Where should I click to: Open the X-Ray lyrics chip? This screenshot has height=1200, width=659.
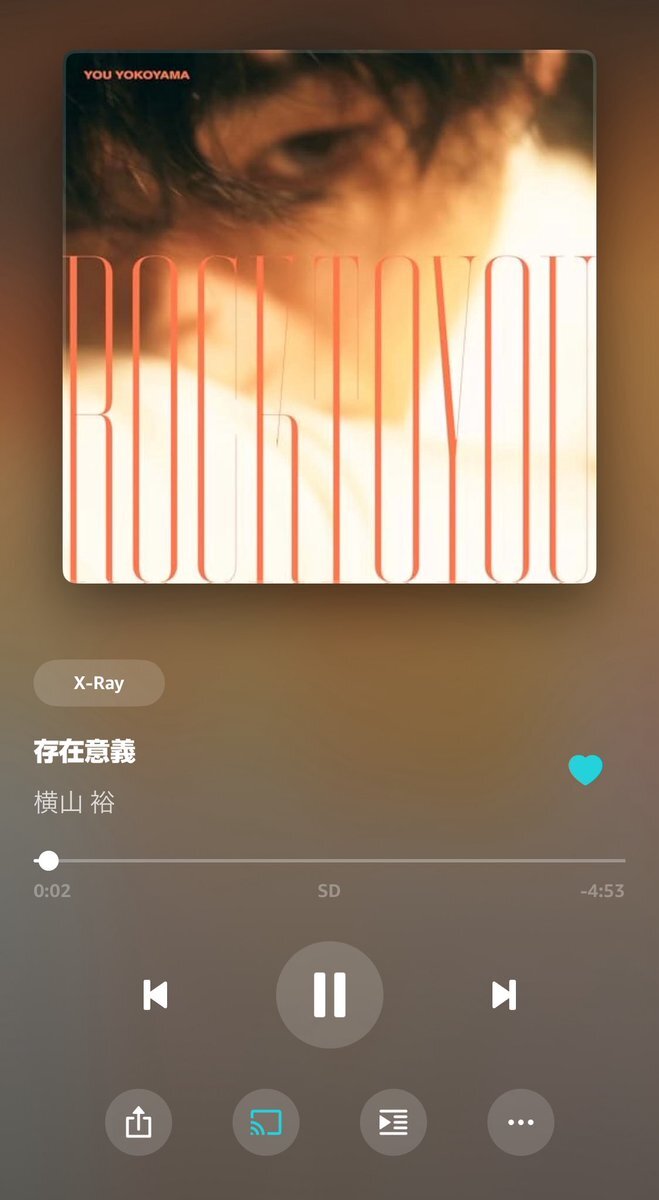[99, 684]
